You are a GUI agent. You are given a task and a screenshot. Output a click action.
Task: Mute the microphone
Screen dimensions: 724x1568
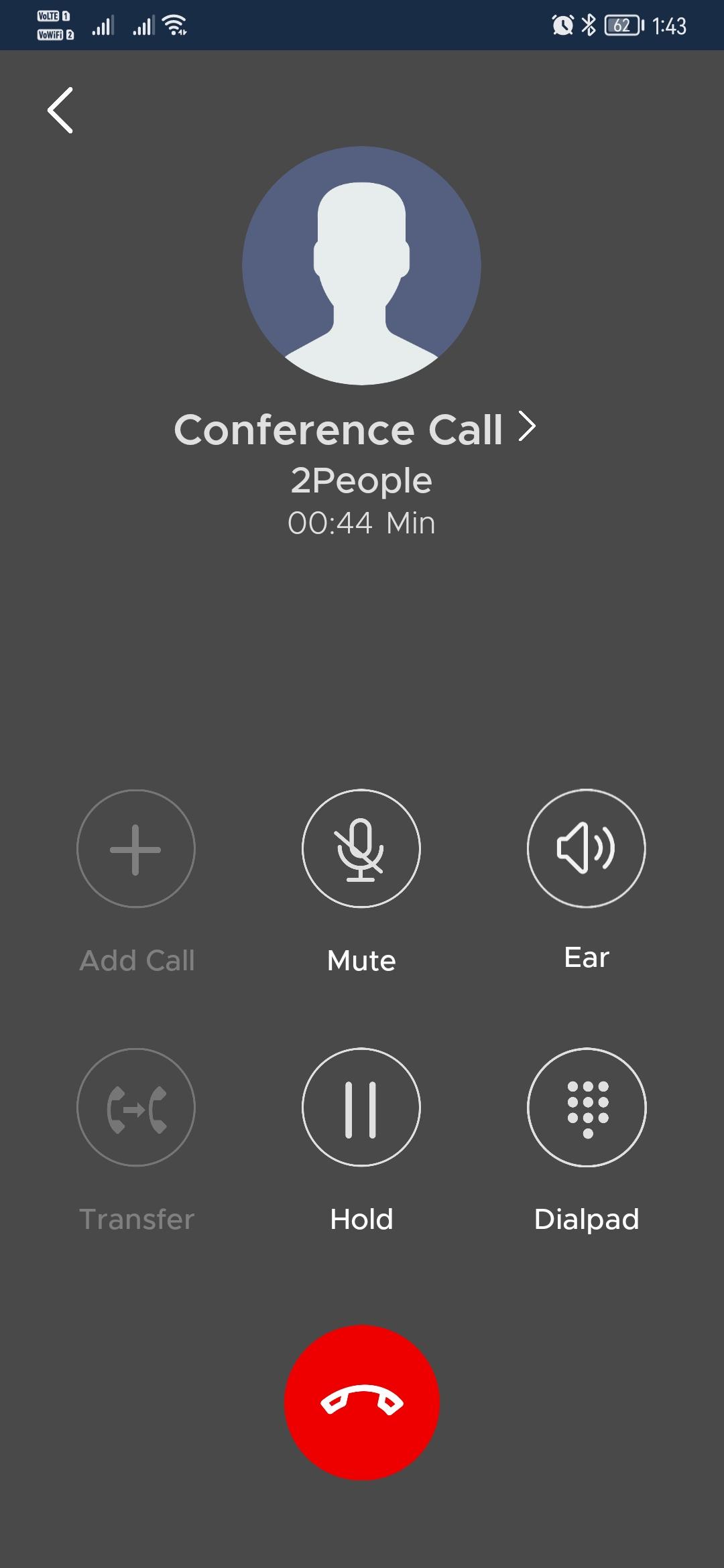[361, 848]
